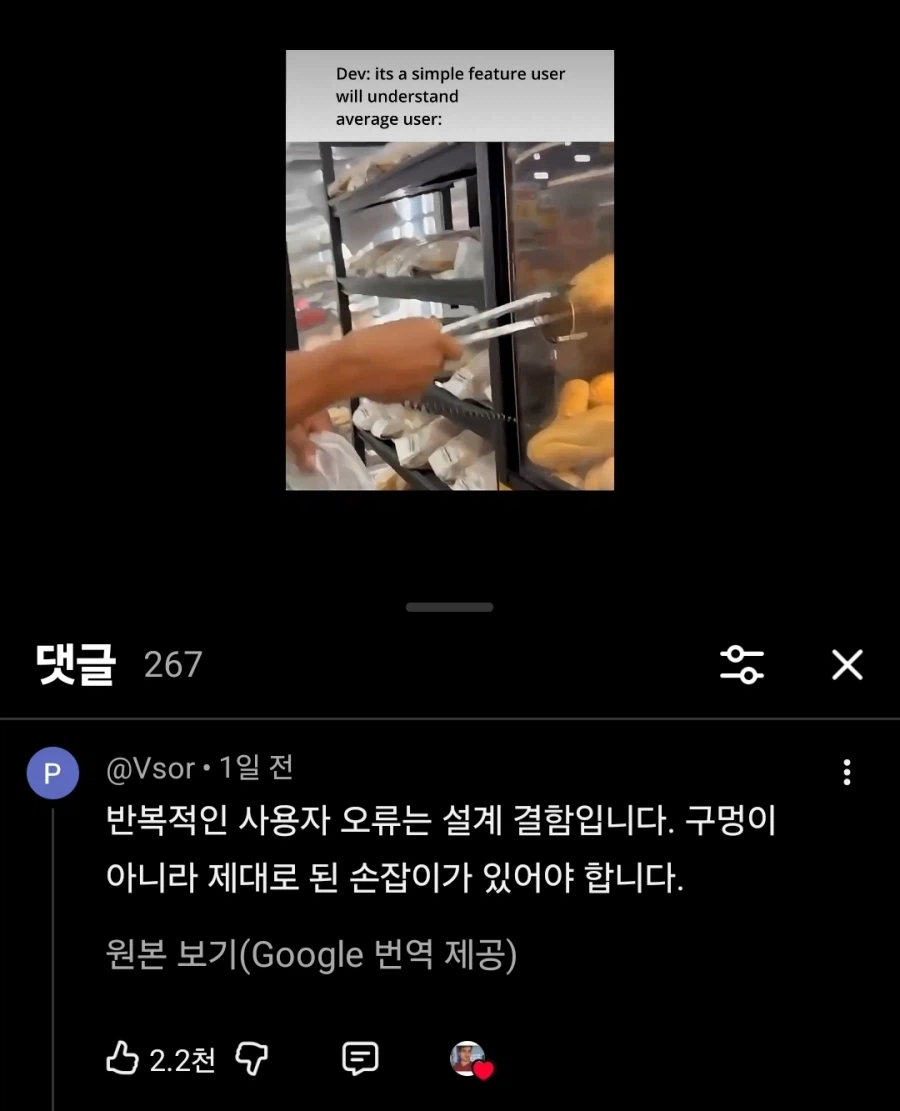
Task: Select the 댓글 comments header tab
Action: click(75, 663)
